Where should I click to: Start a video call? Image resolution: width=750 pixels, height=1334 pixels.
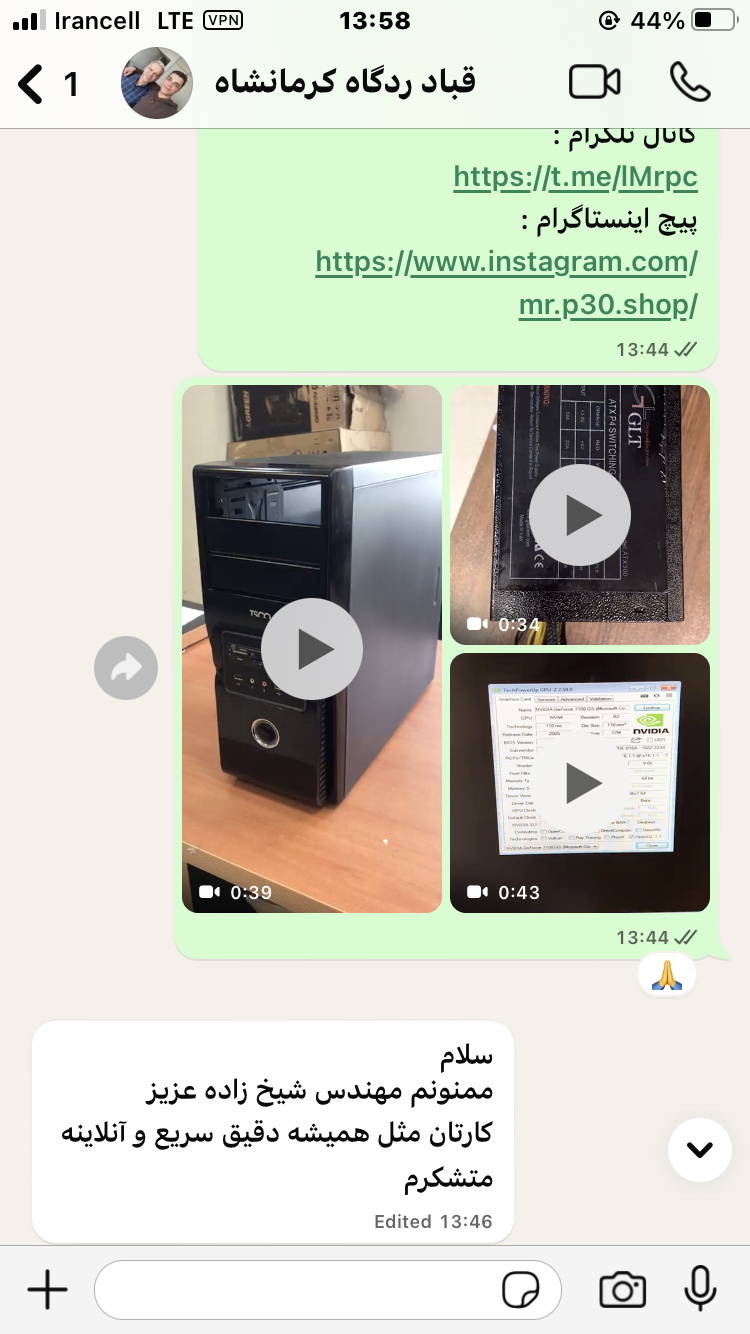594,83
